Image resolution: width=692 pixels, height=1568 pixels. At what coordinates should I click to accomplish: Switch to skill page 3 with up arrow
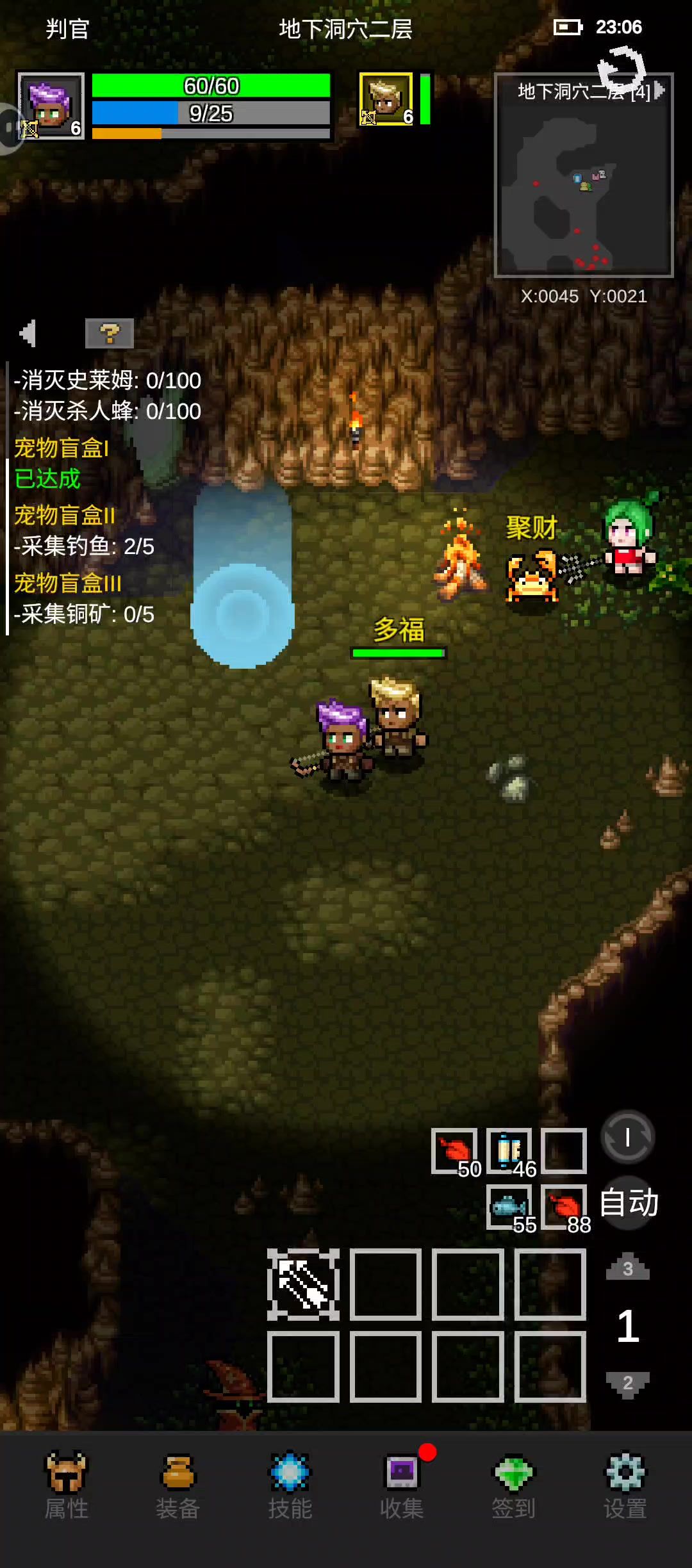(628, 1267)
